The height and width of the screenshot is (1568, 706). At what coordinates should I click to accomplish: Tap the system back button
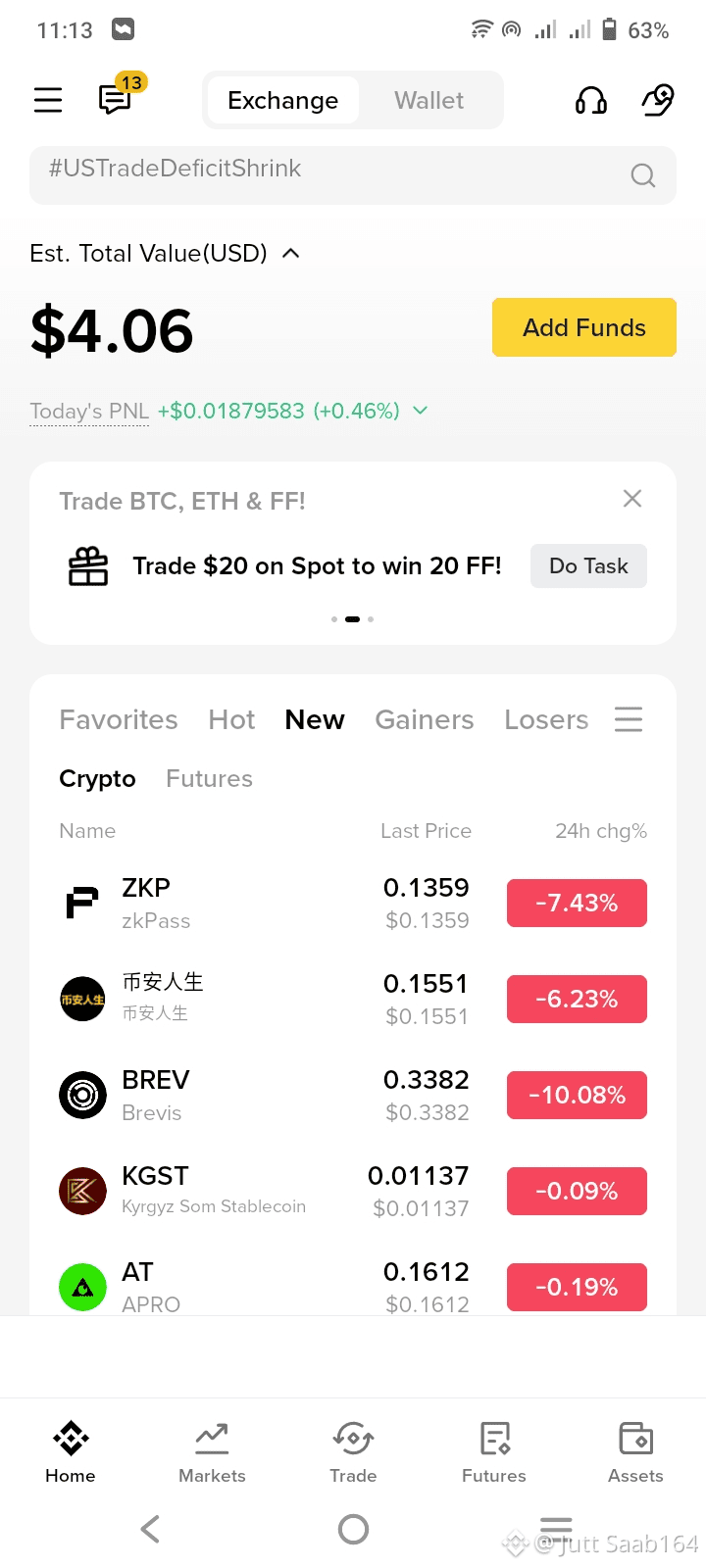coord(150,1529)
